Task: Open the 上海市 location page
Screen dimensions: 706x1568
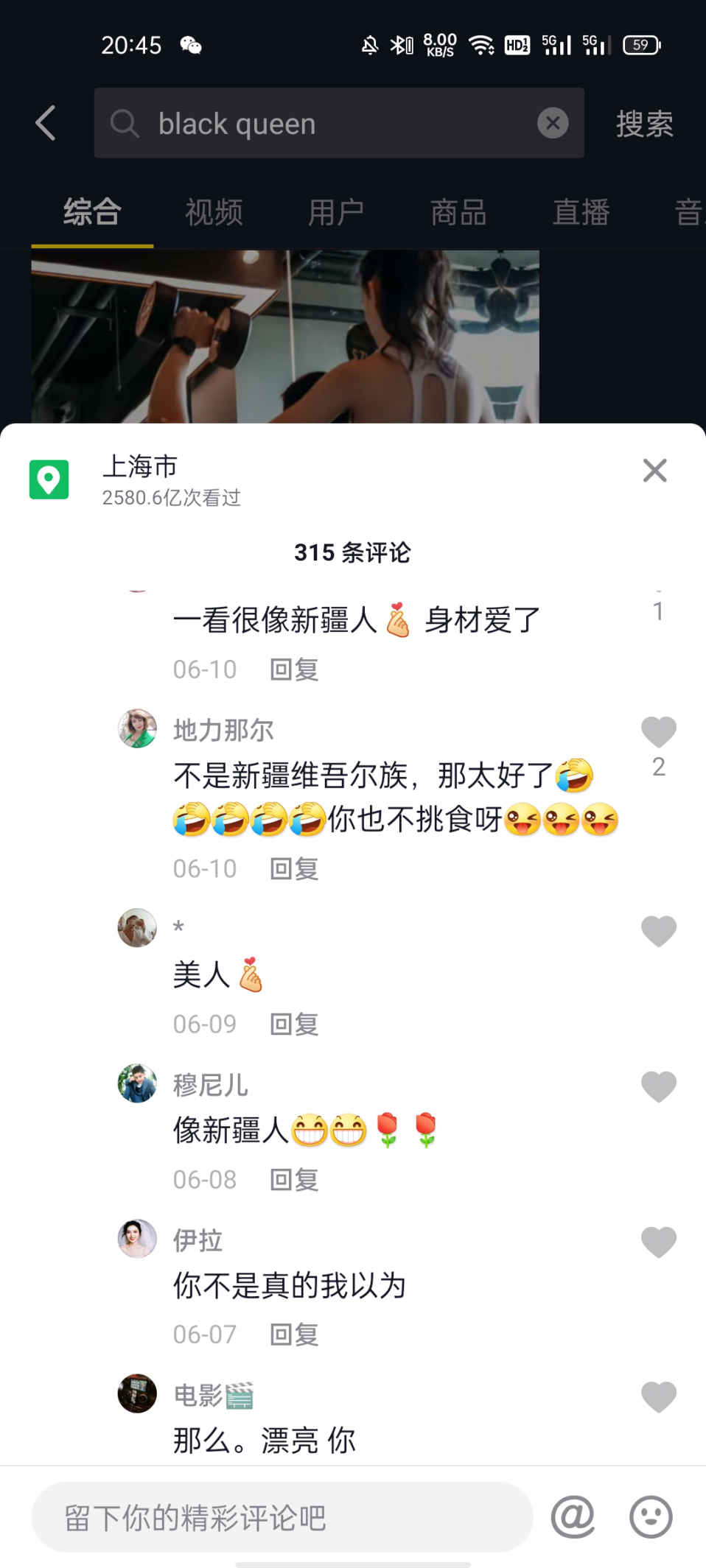Action: tap(140, 479)
